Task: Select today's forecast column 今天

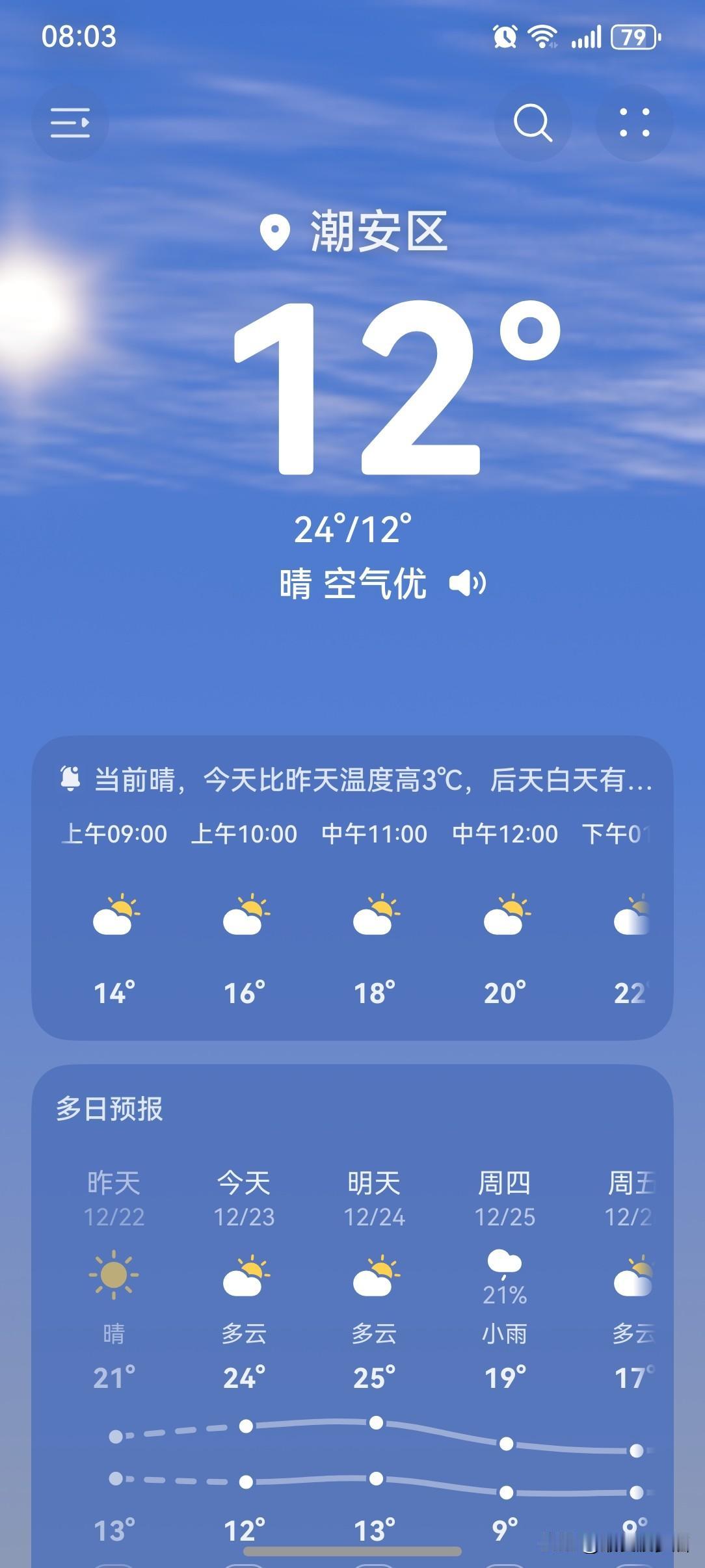Action: (x=244, y=1274)
